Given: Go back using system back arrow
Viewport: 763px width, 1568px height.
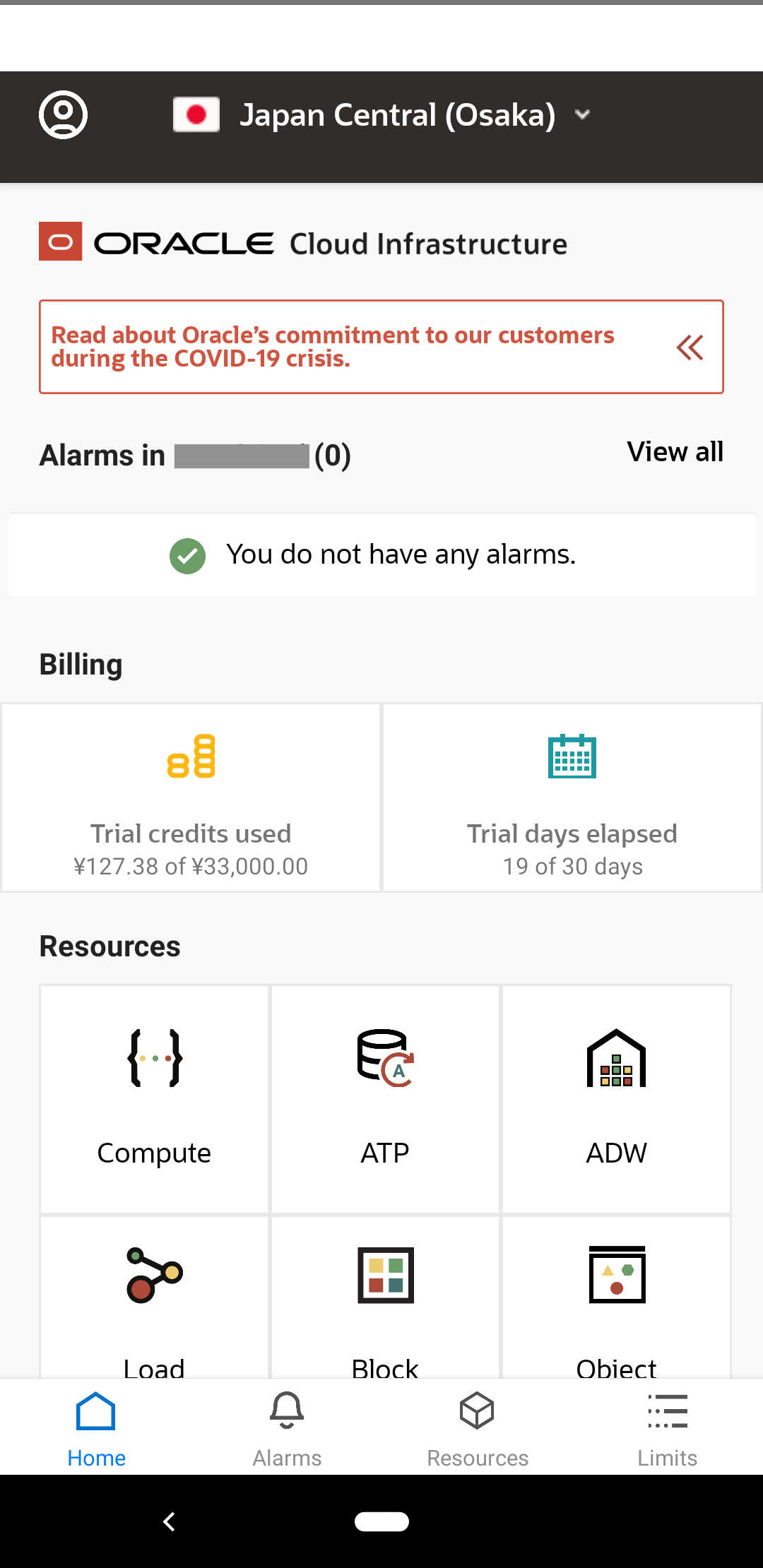Looking at the screenshot, I should point(169,1521).
